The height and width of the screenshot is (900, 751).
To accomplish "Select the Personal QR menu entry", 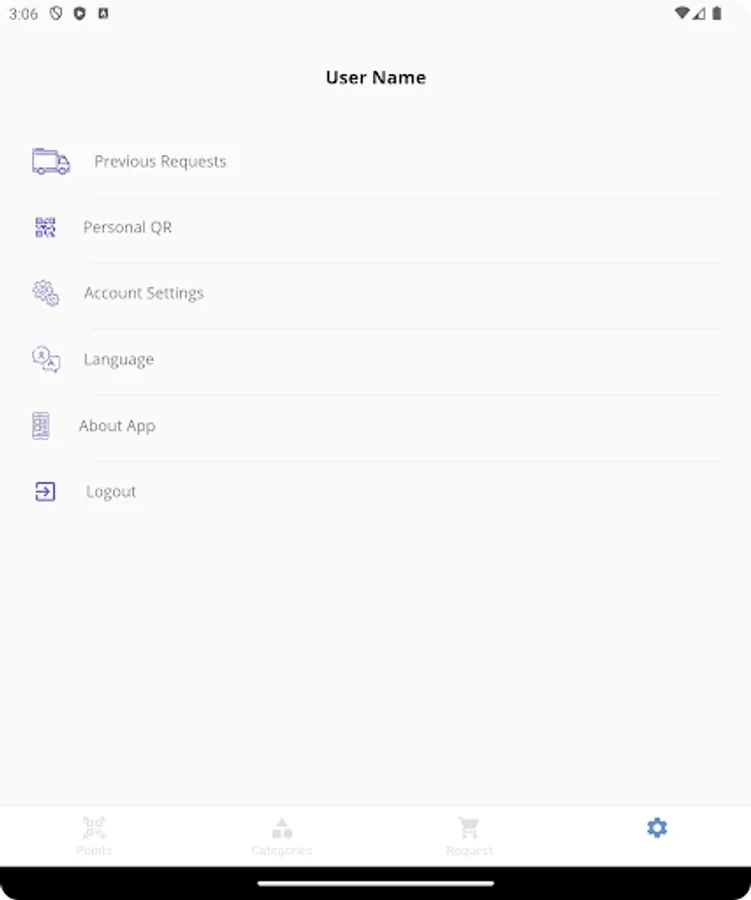I will tap(127, 227).
